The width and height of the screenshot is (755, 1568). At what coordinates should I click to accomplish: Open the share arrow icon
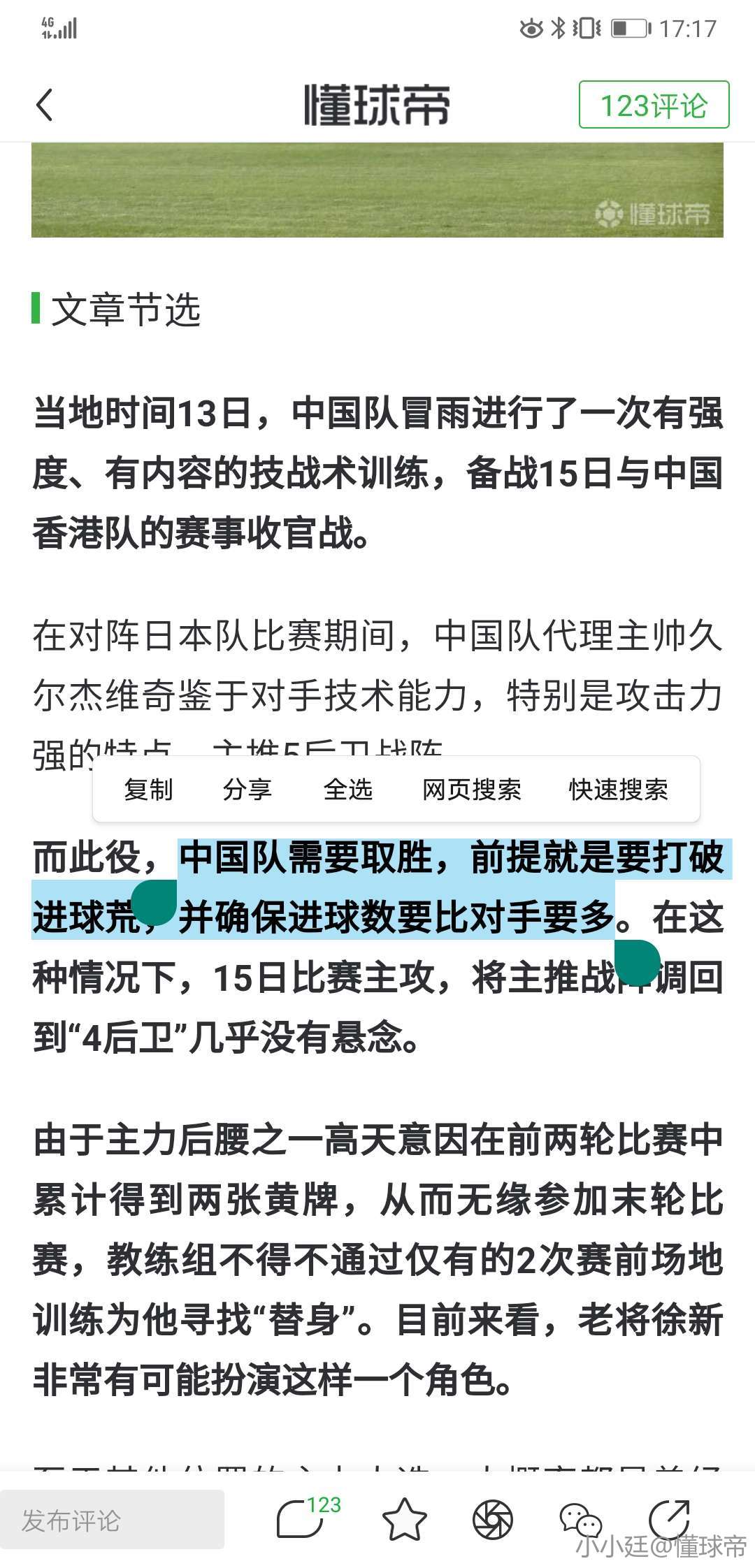(669, 1519)
